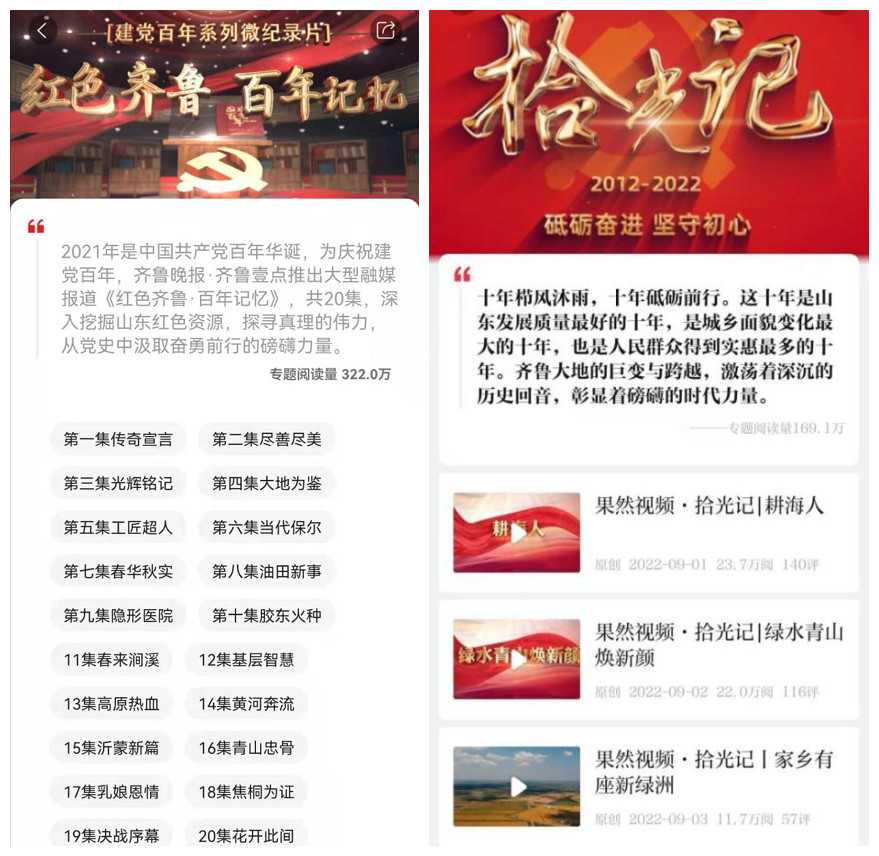Play the 拾光记|耕海人 video
Screen dimensions: 879x856
pos(517,532)
